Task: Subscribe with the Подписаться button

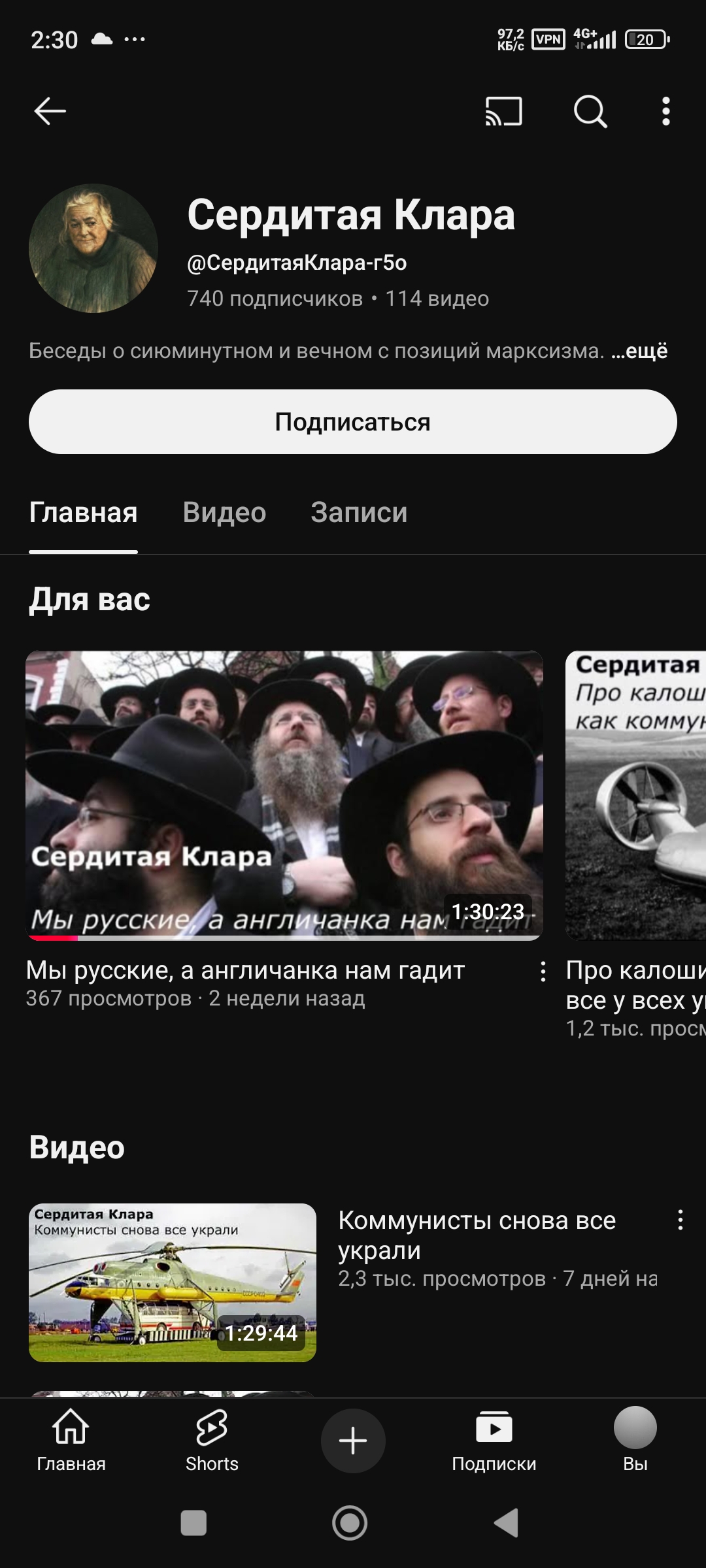Action: (353, 422)
